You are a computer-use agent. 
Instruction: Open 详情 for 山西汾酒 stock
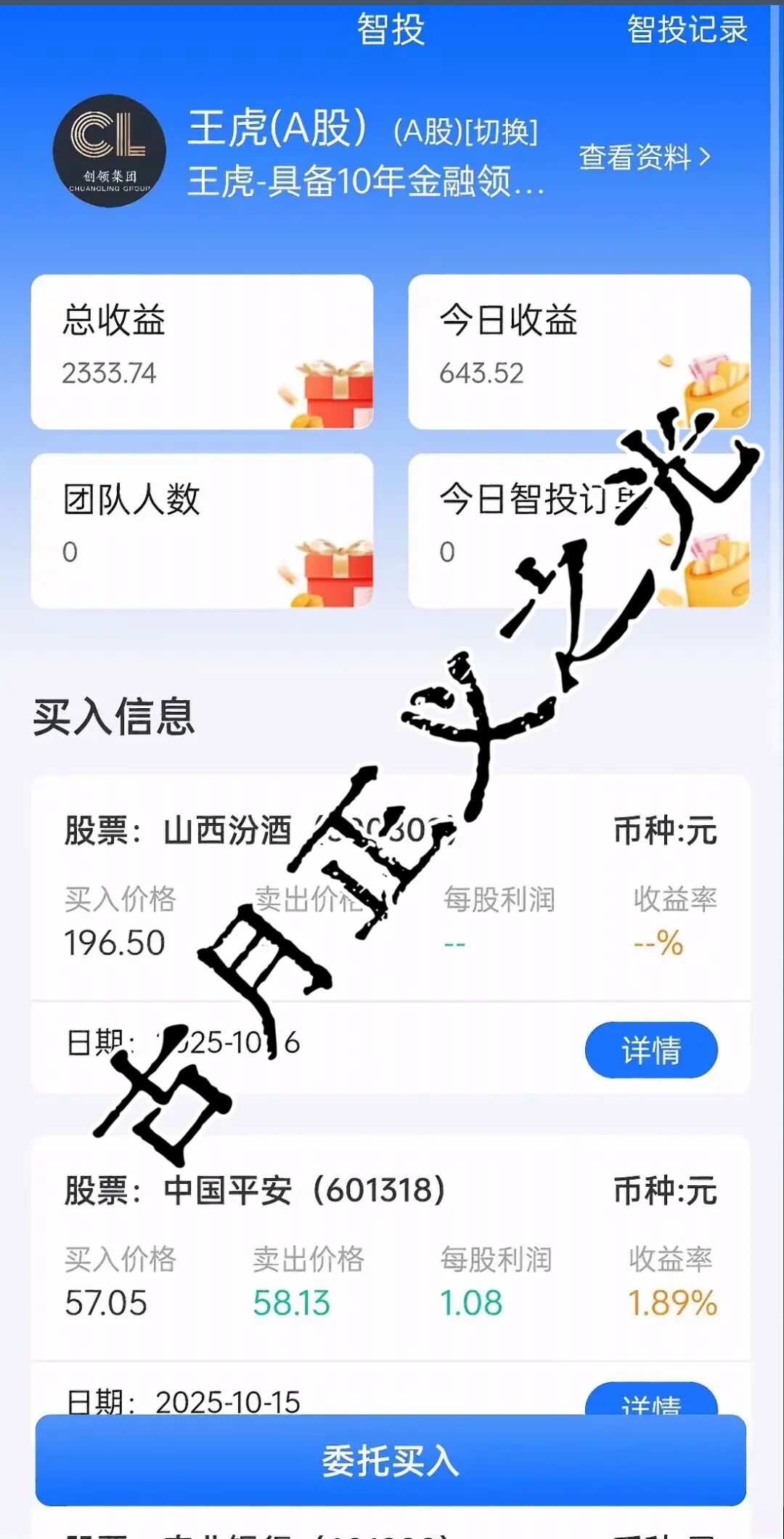point(651,1049)
